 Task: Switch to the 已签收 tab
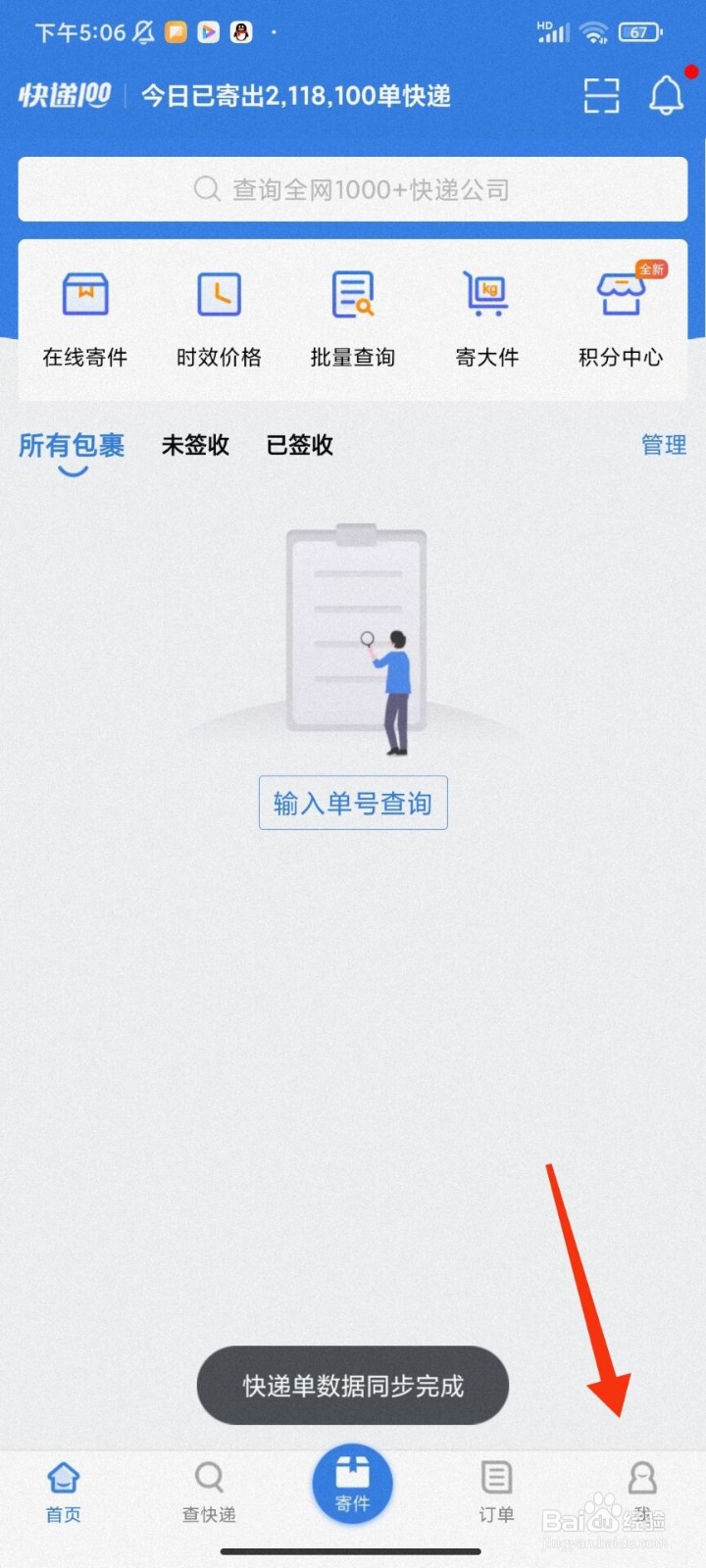(x=298, y=446)
